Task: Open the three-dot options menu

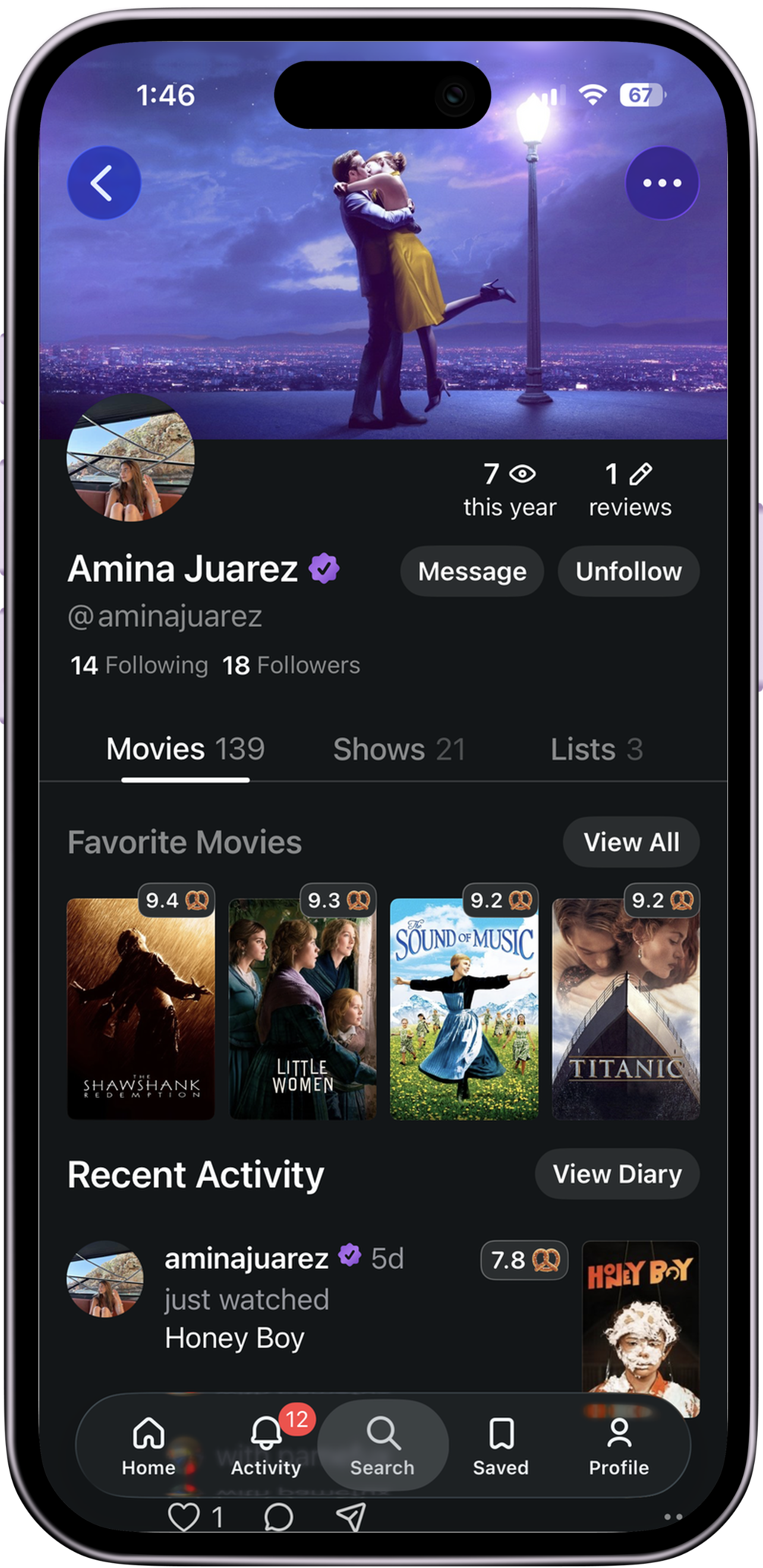Action: click(662, 182)
